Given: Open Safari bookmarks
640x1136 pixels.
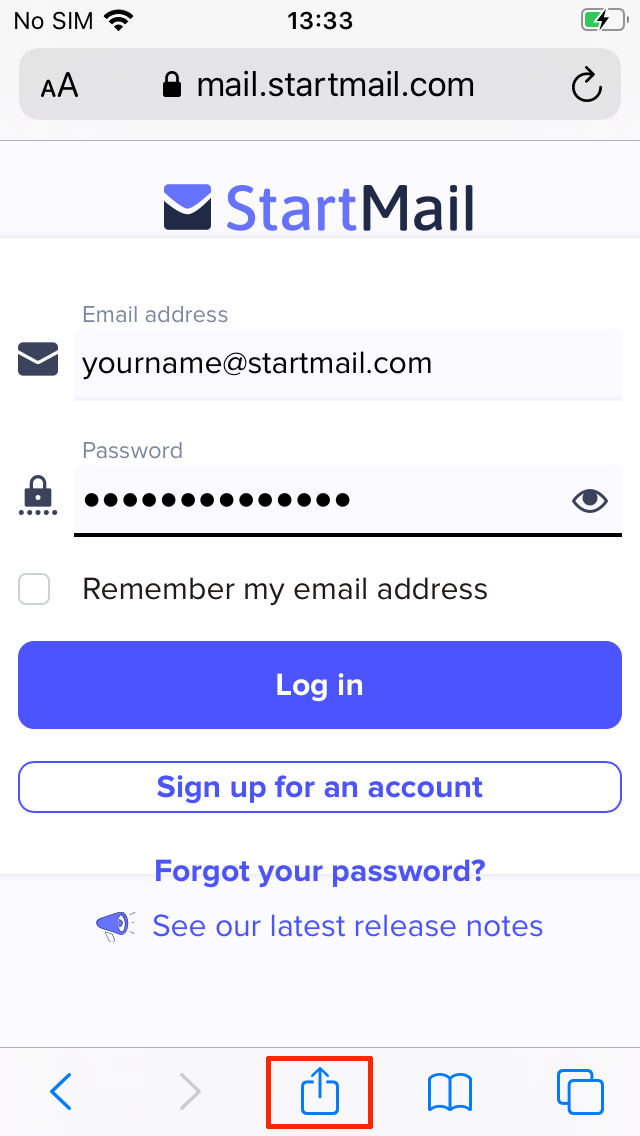Looking at the screenshot, I should click(449, 1092).
